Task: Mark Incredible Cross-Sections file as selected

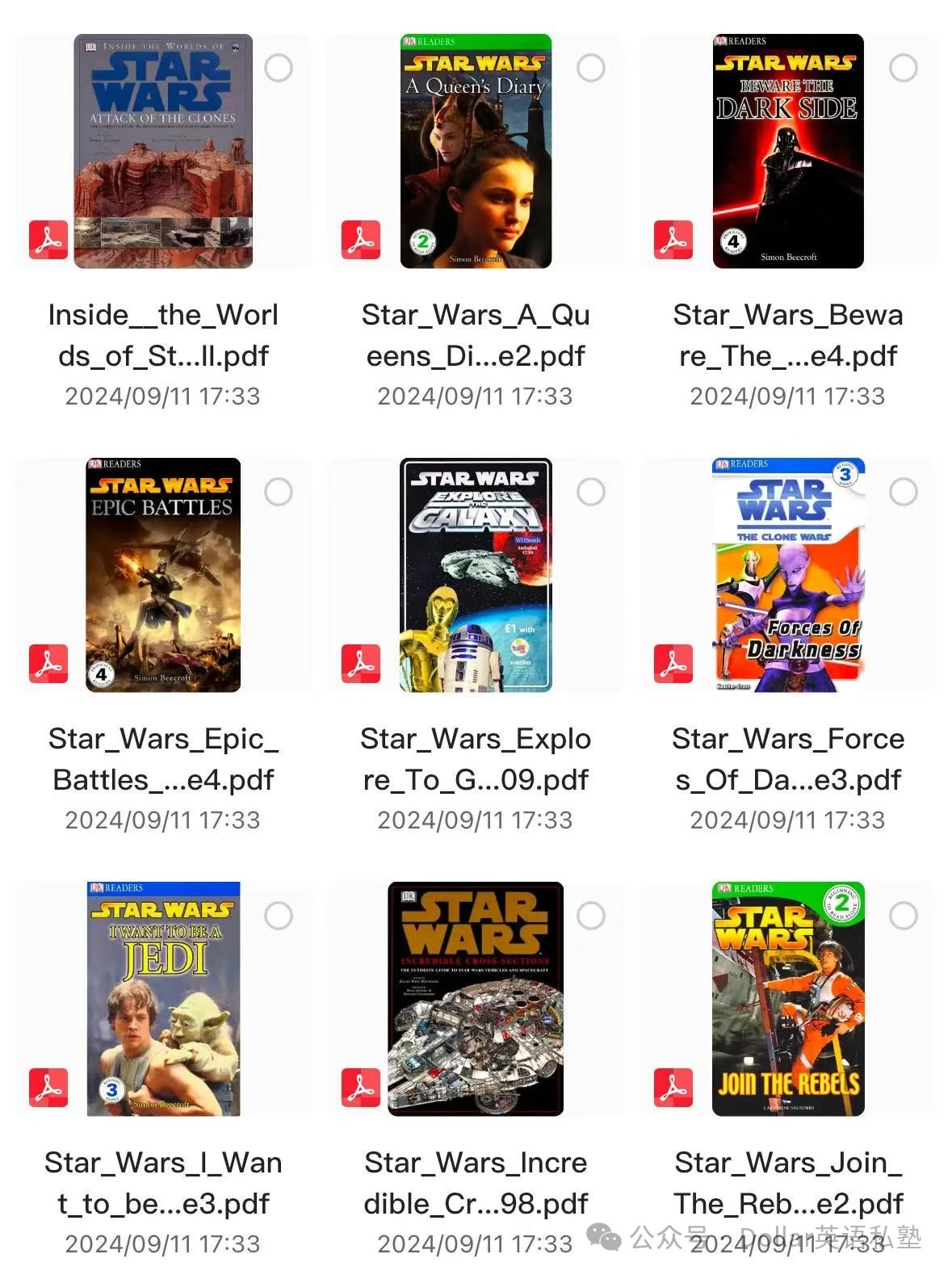Action: point(591,916)
